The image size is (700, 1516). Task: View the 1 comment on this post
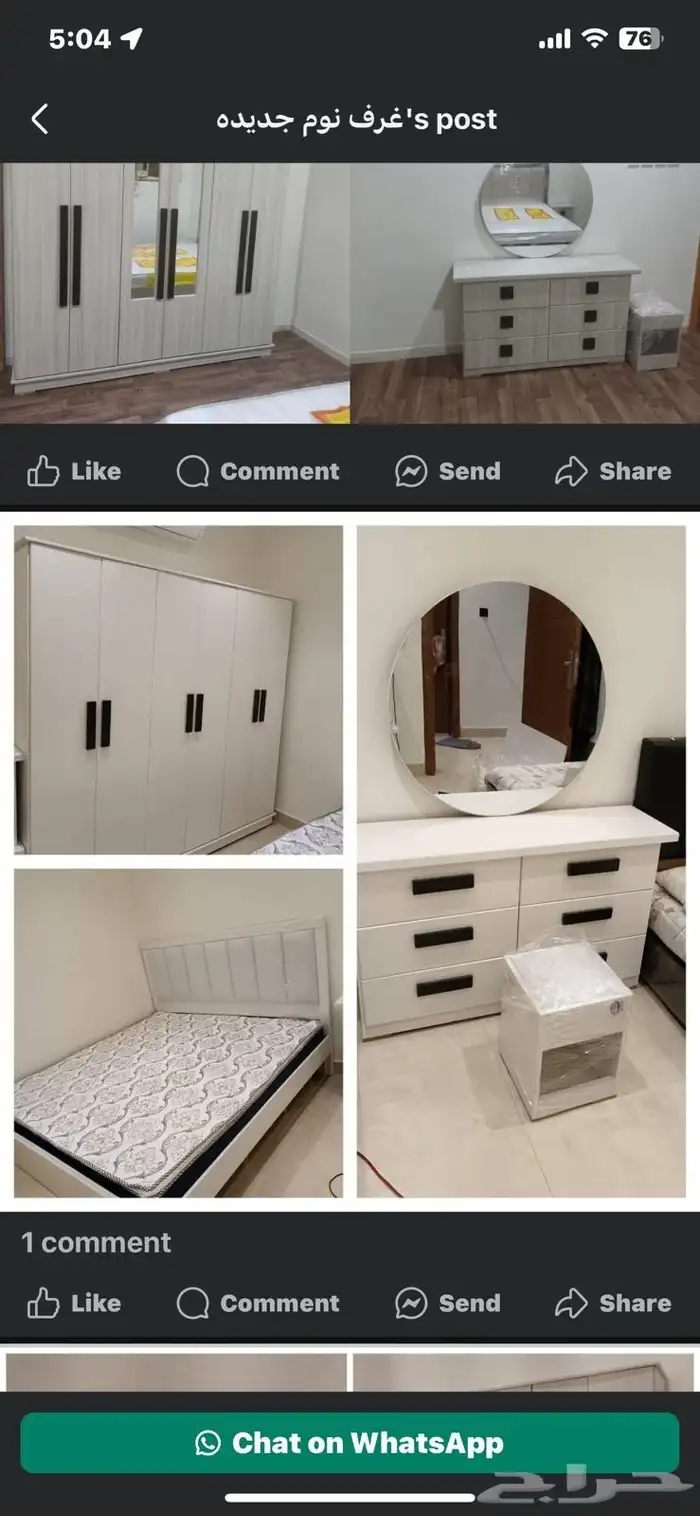pos(96,1242)
